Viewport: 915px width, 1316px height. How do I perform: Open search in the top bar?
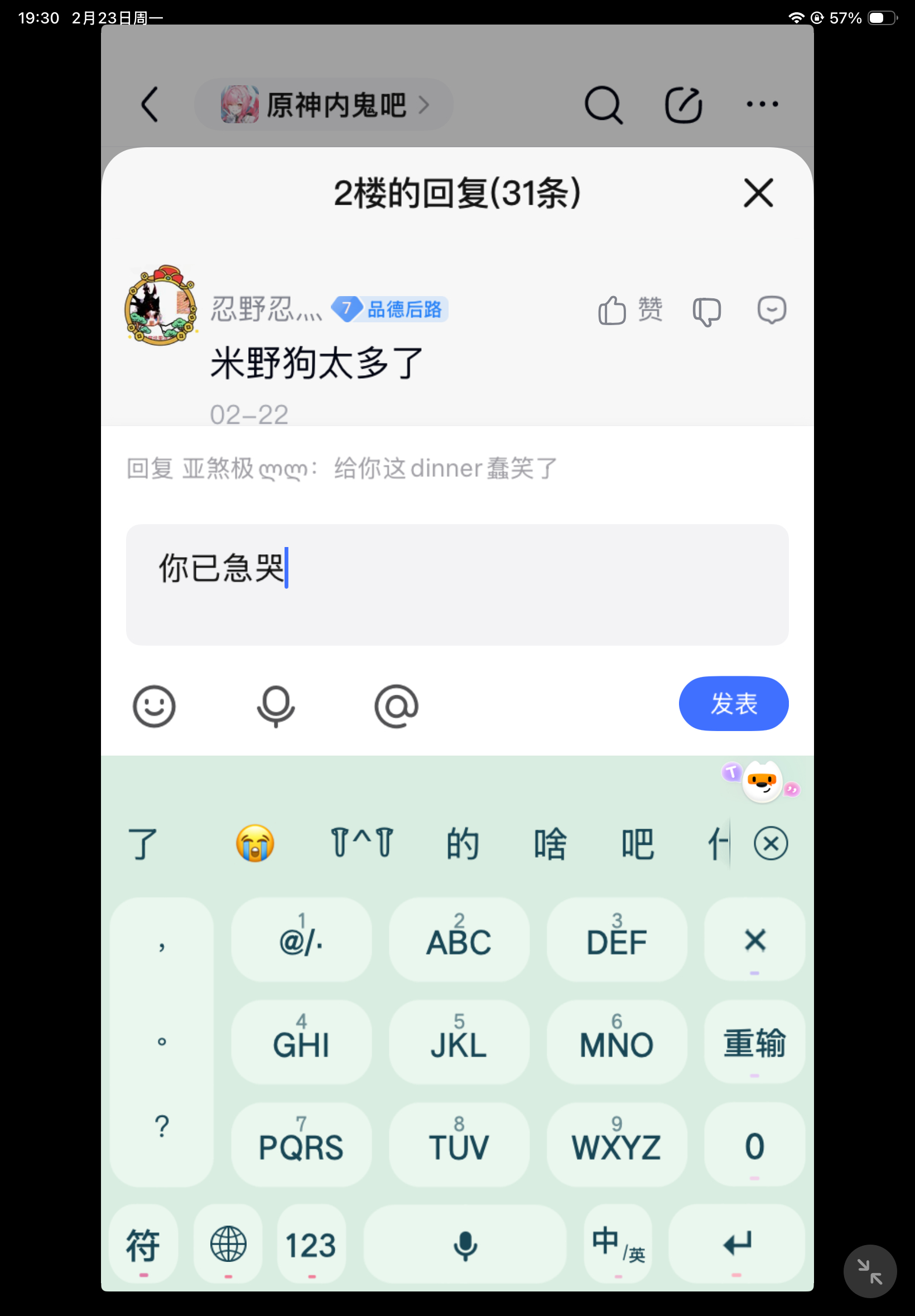coord(603,105)
